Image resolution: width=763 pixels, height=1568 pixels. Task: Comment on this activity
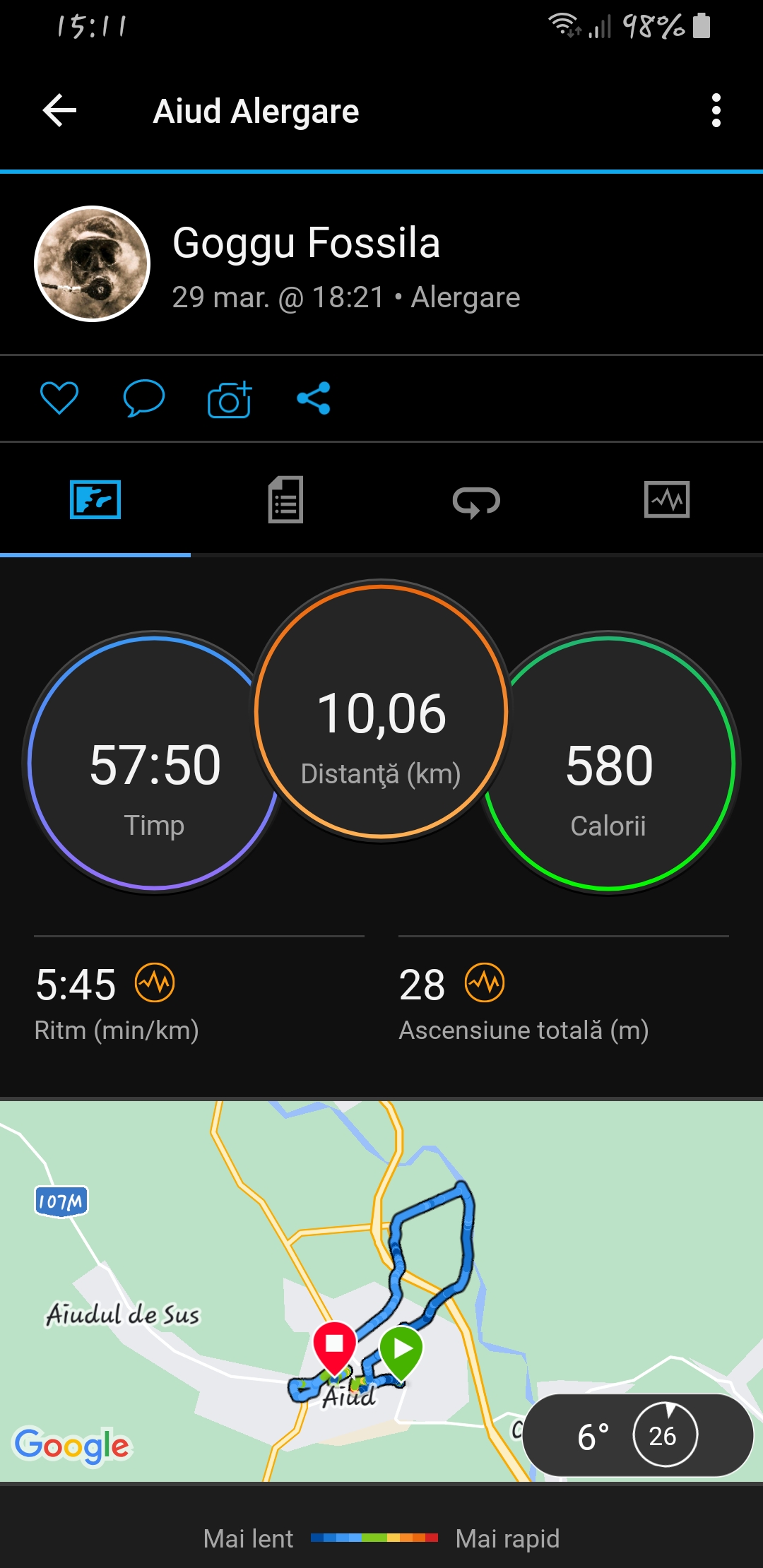coord(144,398)
